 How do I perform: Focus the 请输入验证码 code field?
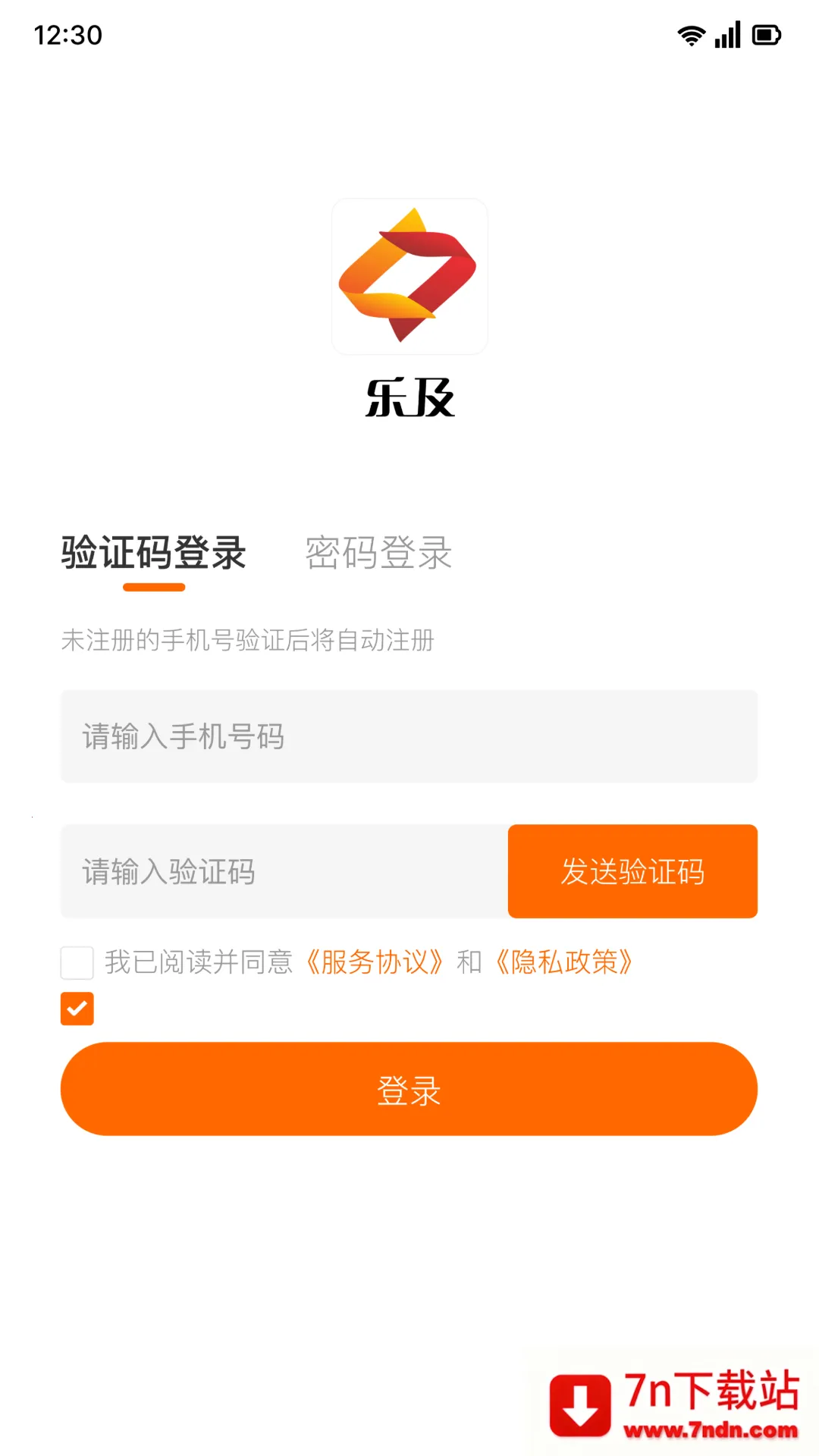[x=284, y=871]
